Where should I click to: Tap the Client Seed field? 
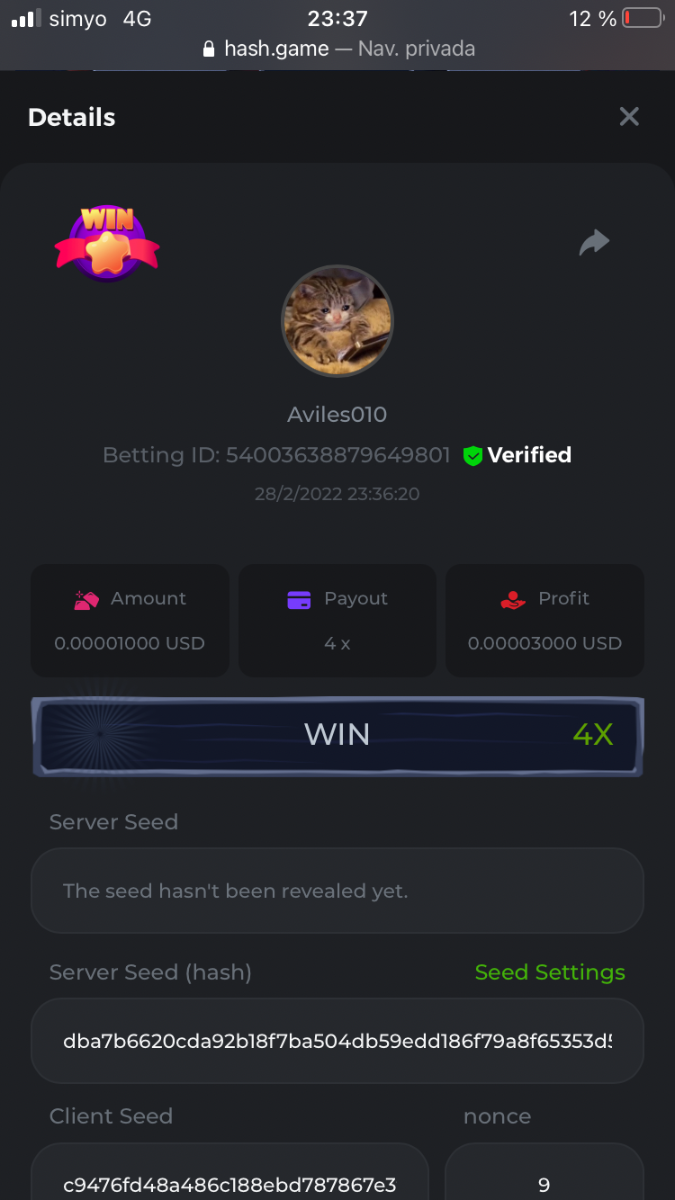pos(230,1178)
